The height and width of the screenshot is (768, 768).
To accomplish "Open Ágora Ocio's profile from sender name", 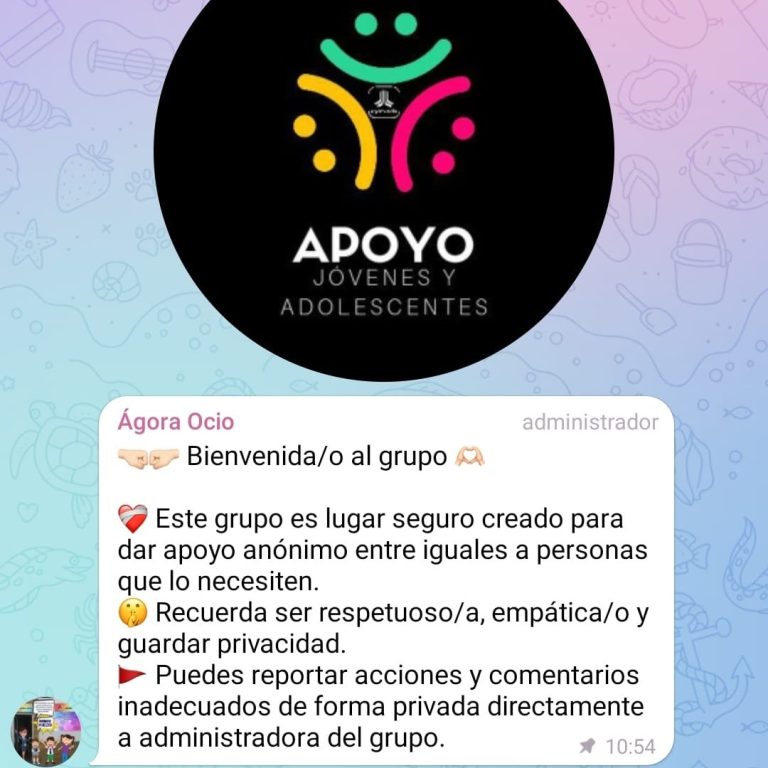I will 175,422.
